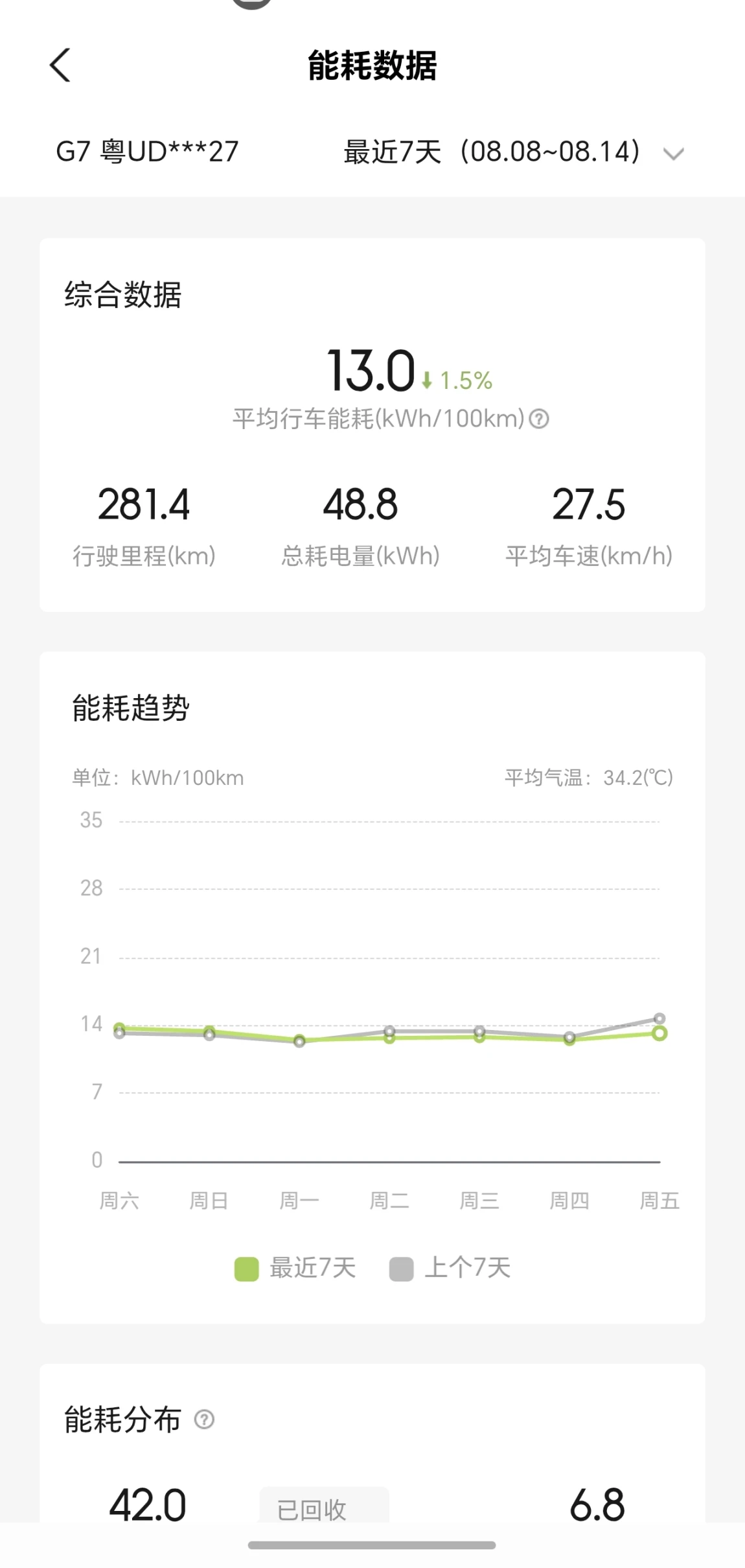Open the help icon next to 能耗分布
Image resolution: width=745 pixels, height=1568 pixels.
204,1420
